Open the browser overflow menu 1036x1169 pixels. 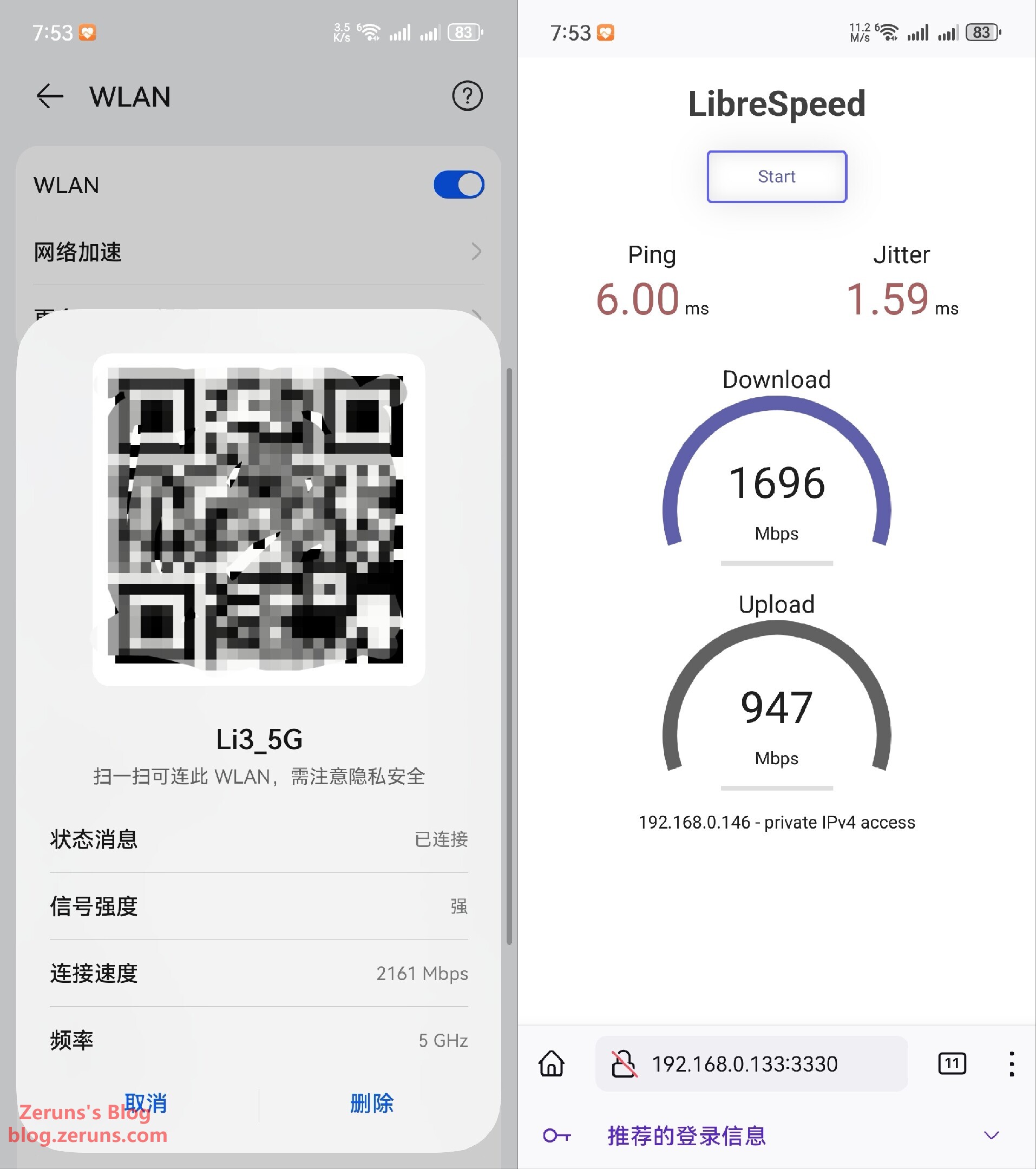click(1011, 1064)
